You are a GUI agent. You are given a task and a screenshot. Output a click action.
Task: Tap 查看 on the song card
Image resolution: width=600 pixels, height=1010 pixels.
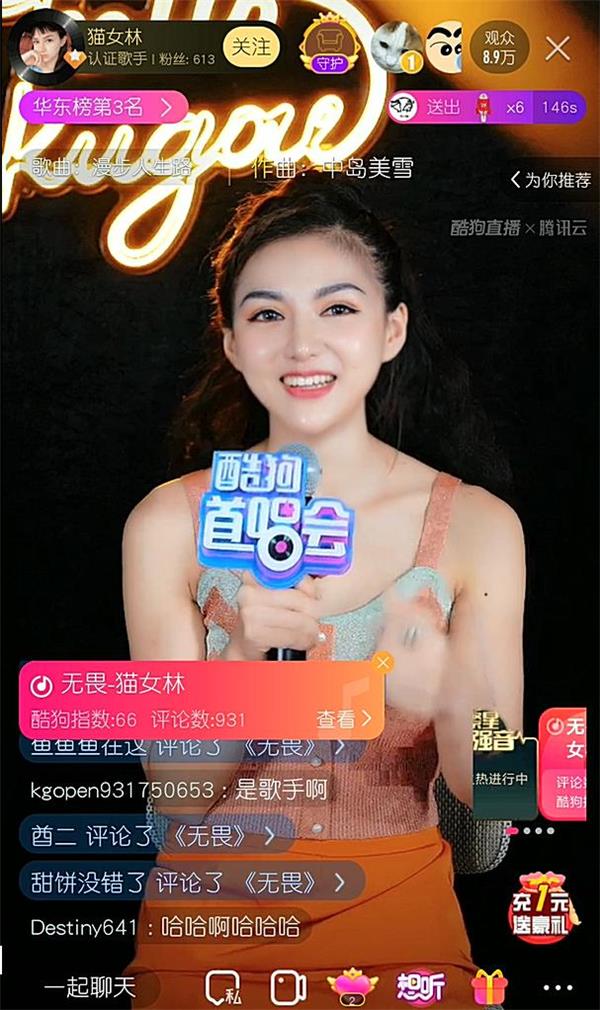coord(344,718)
